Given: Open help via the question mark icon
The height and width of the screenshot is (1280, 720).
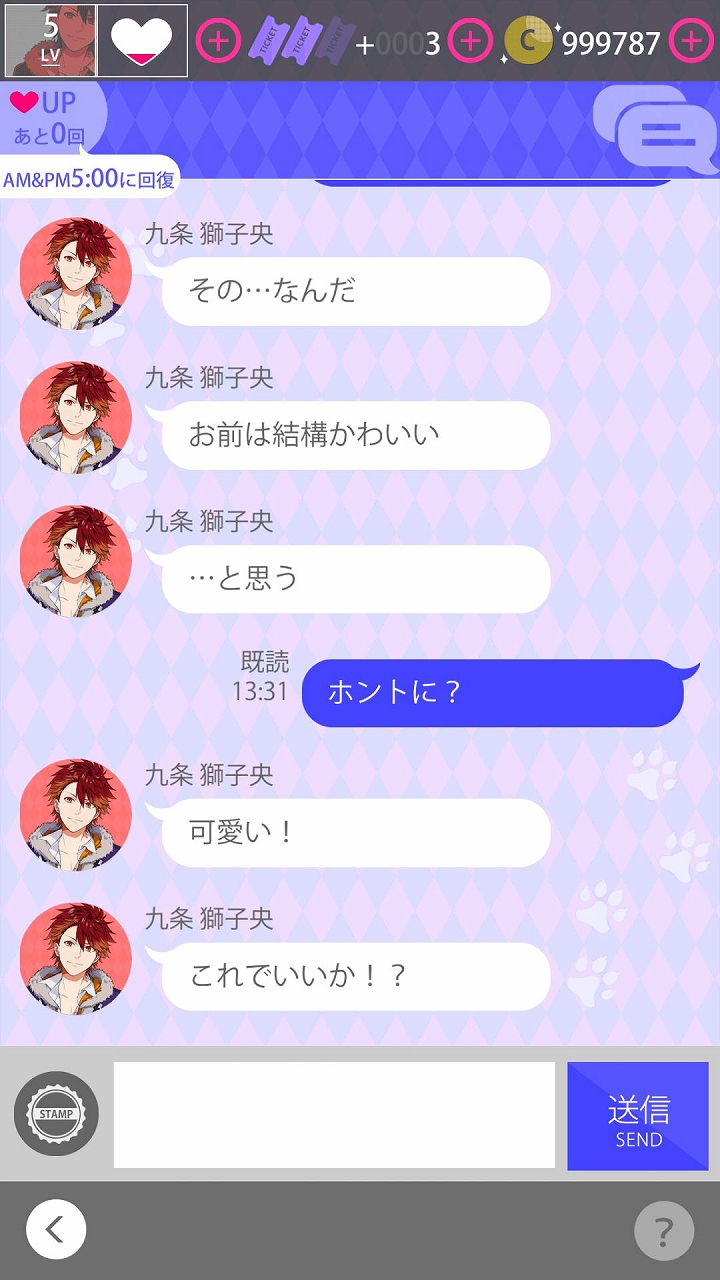Looking at the screenshot, I should tap(664, 1231).
